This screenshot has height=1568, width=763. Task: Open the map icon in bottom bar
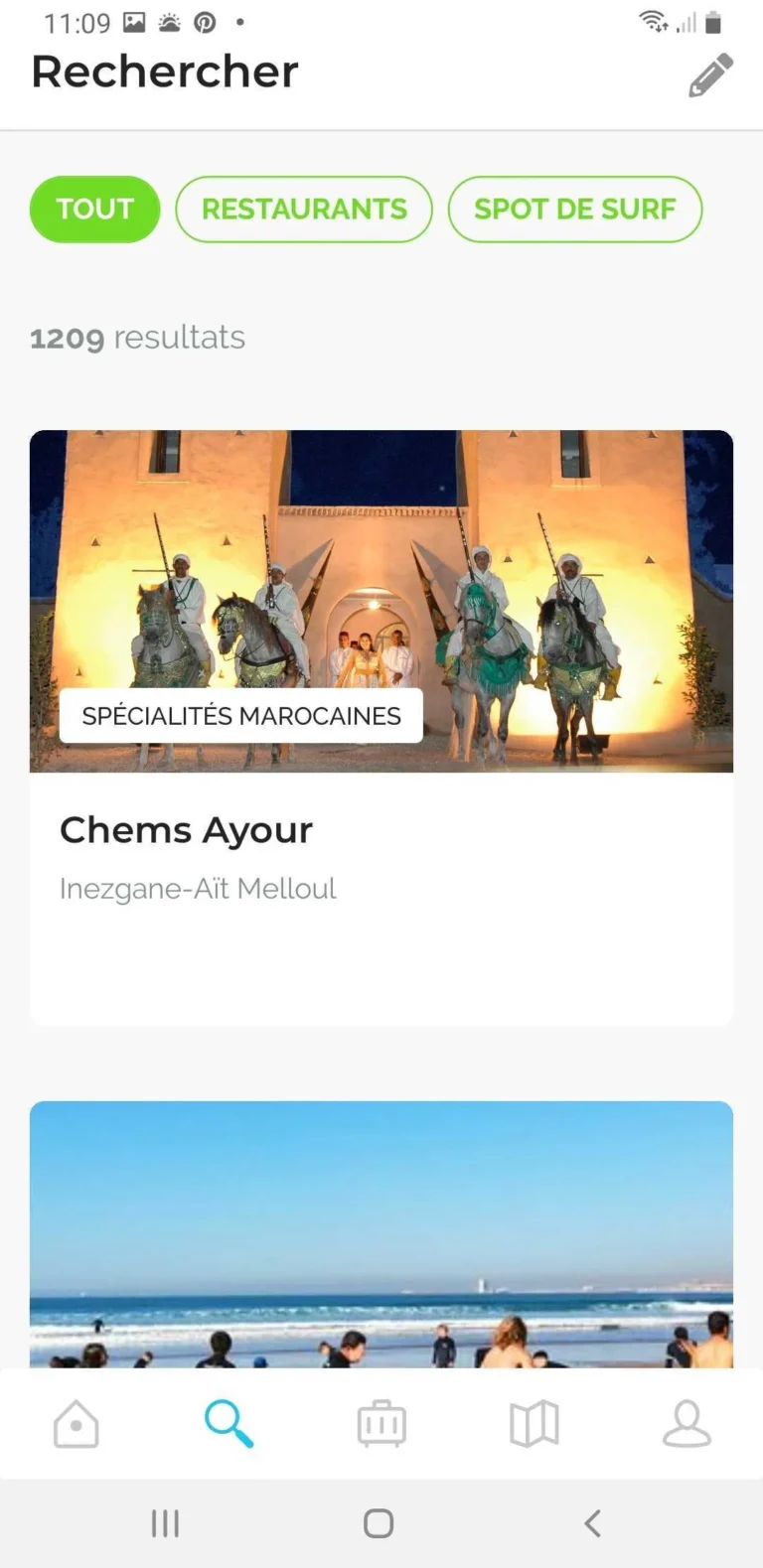534,1423
